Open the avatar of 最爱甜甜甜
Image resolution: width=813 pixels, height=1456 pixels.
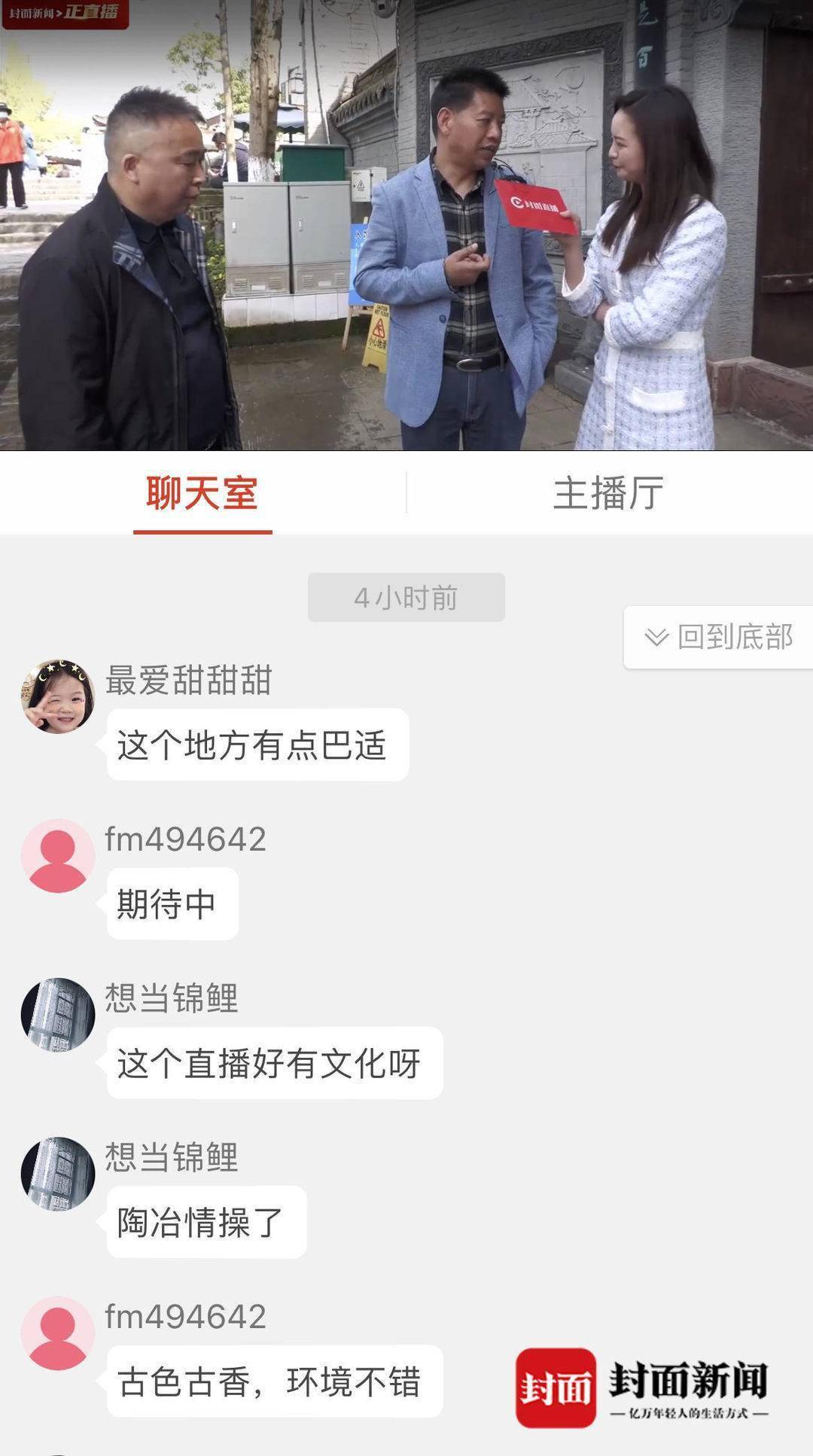pyautogui.click(x=58, y=696)
